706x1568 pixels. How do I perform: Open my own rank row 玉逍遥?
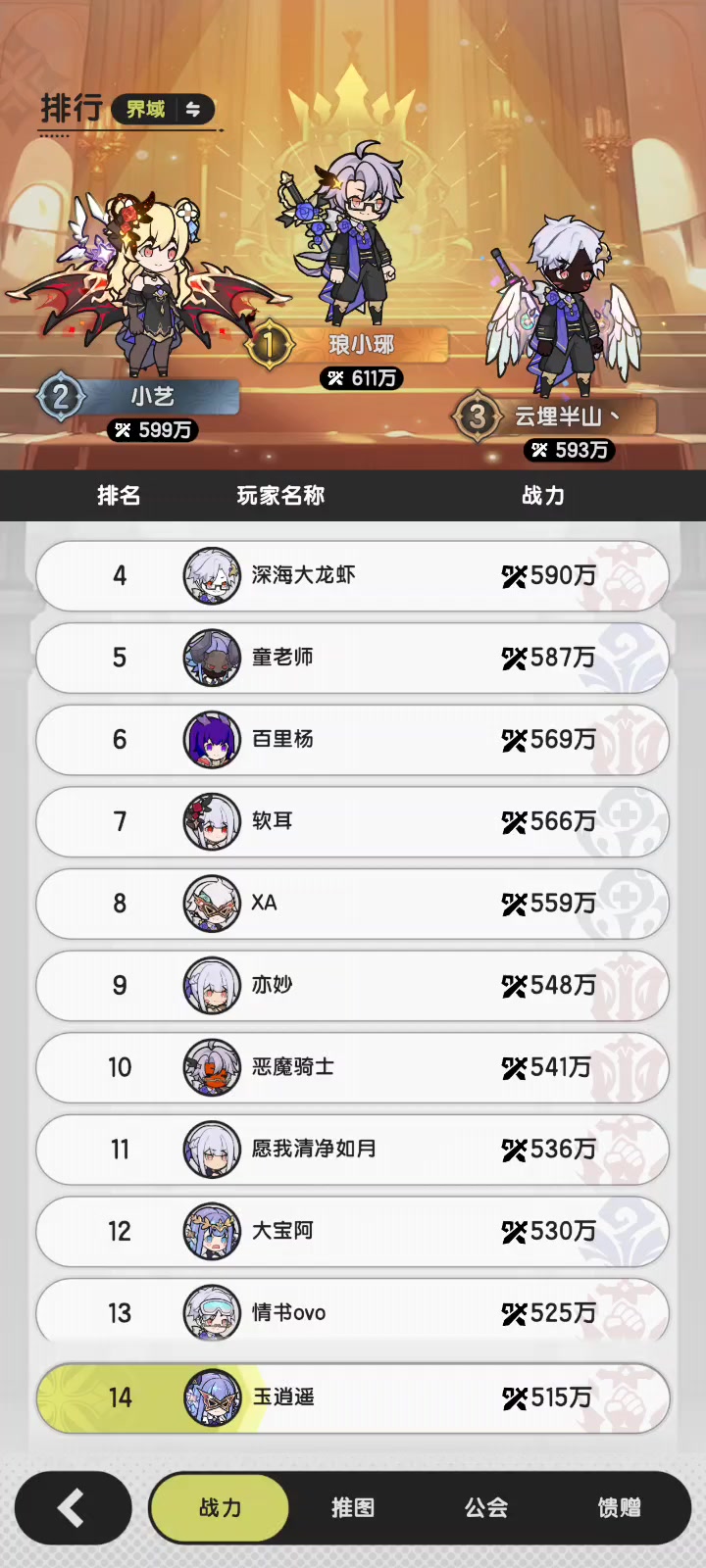coord(353,1397)
